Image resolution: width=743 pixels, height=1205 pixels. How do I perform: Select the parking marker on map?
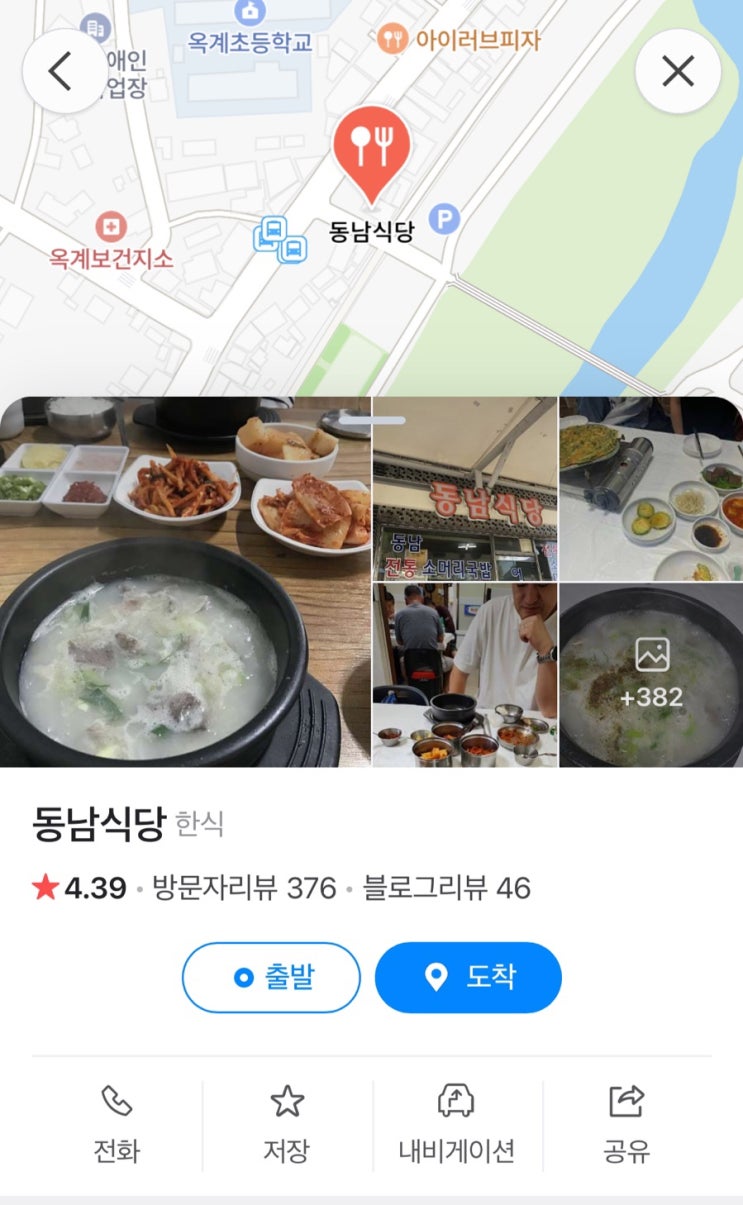coord(444,219)
